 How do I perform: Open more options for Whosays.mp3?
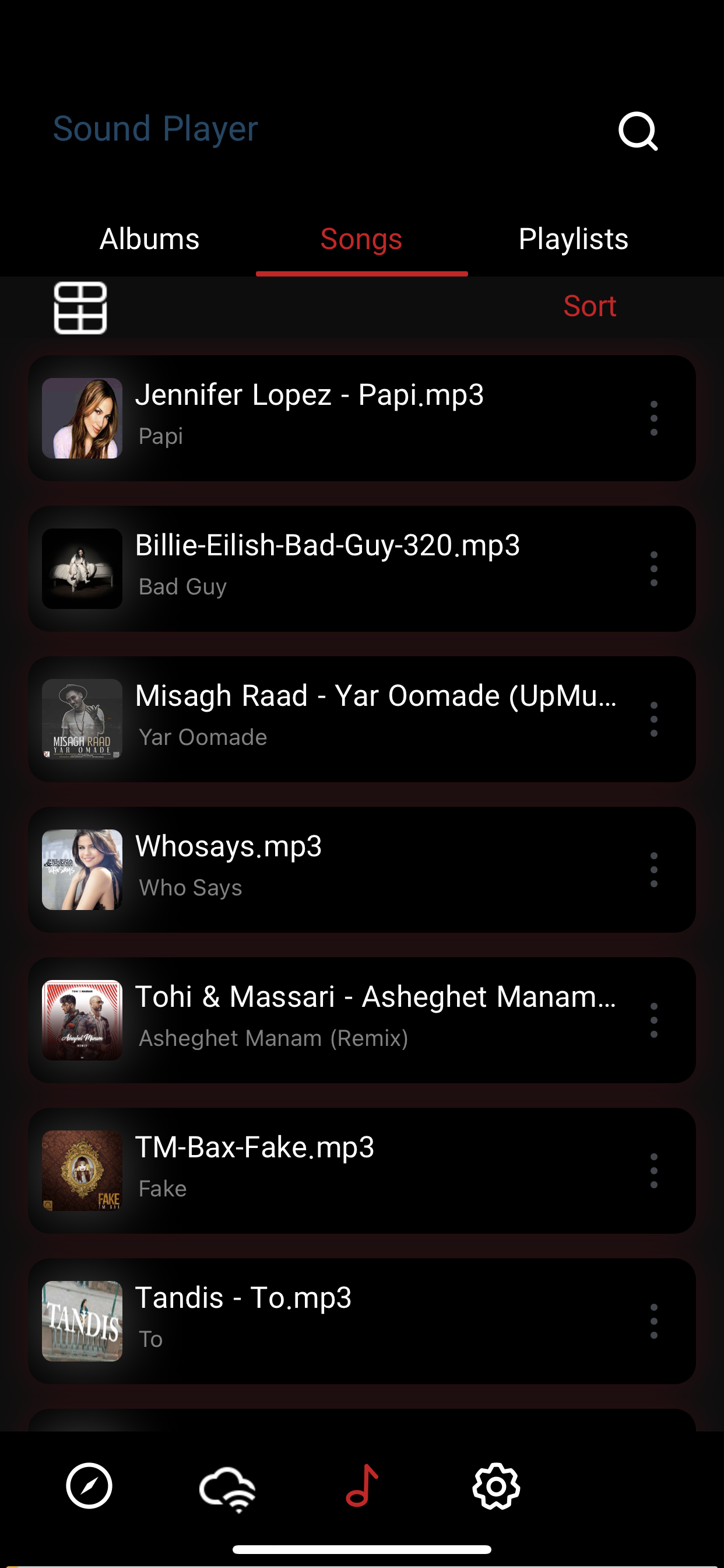pos(653,869)
